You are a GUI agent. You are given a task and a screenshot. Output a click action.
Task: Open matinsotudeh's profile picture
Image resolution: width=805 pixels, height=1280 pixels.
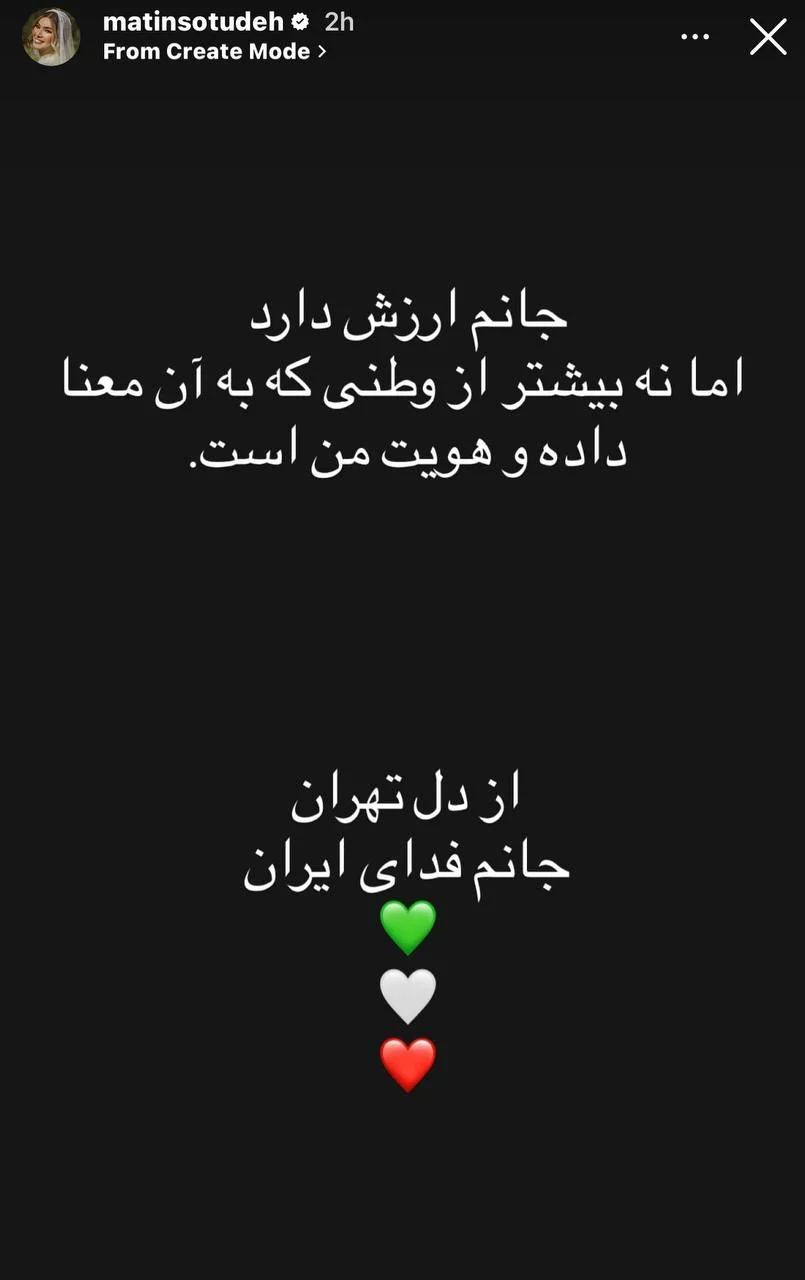click(x=51, y=37)
